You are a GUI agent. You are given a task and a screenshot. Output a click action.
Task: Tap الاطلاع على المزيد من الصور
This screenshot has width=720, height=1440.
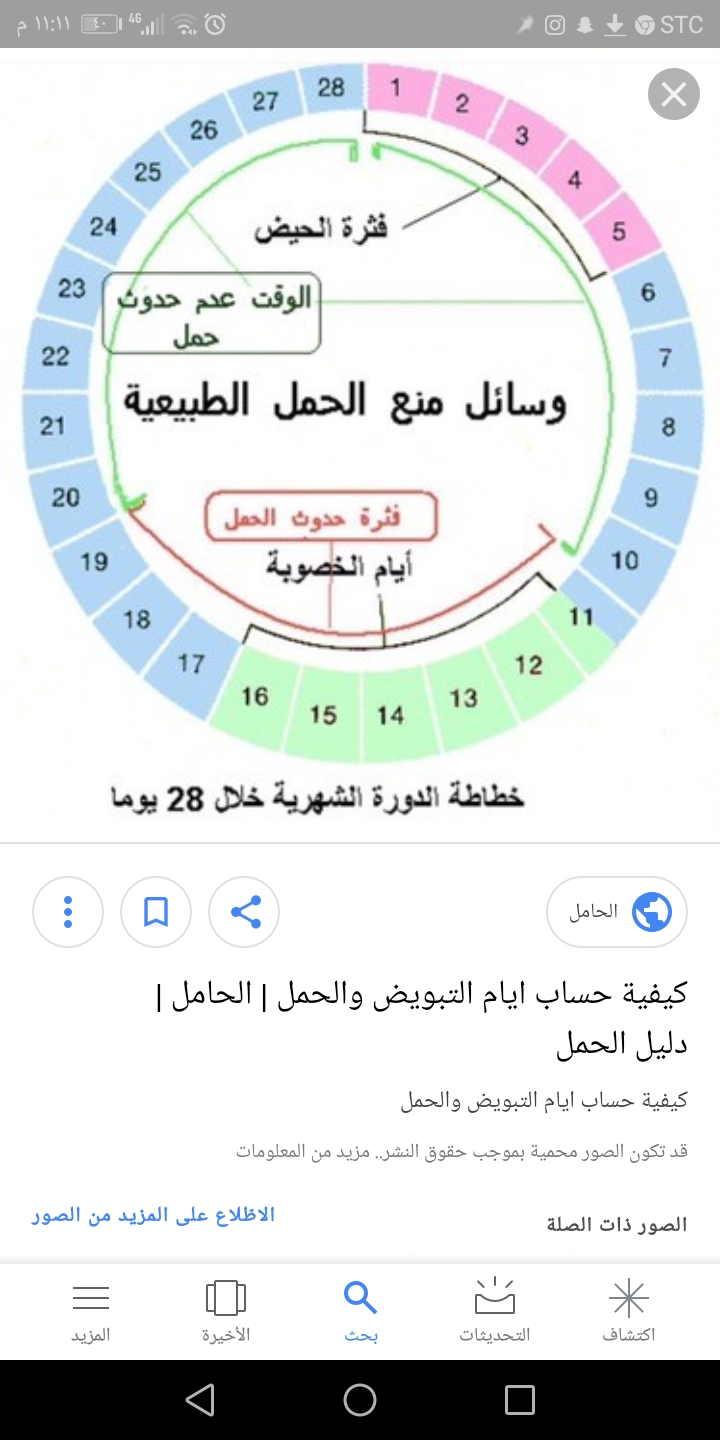coord(153,1215)
